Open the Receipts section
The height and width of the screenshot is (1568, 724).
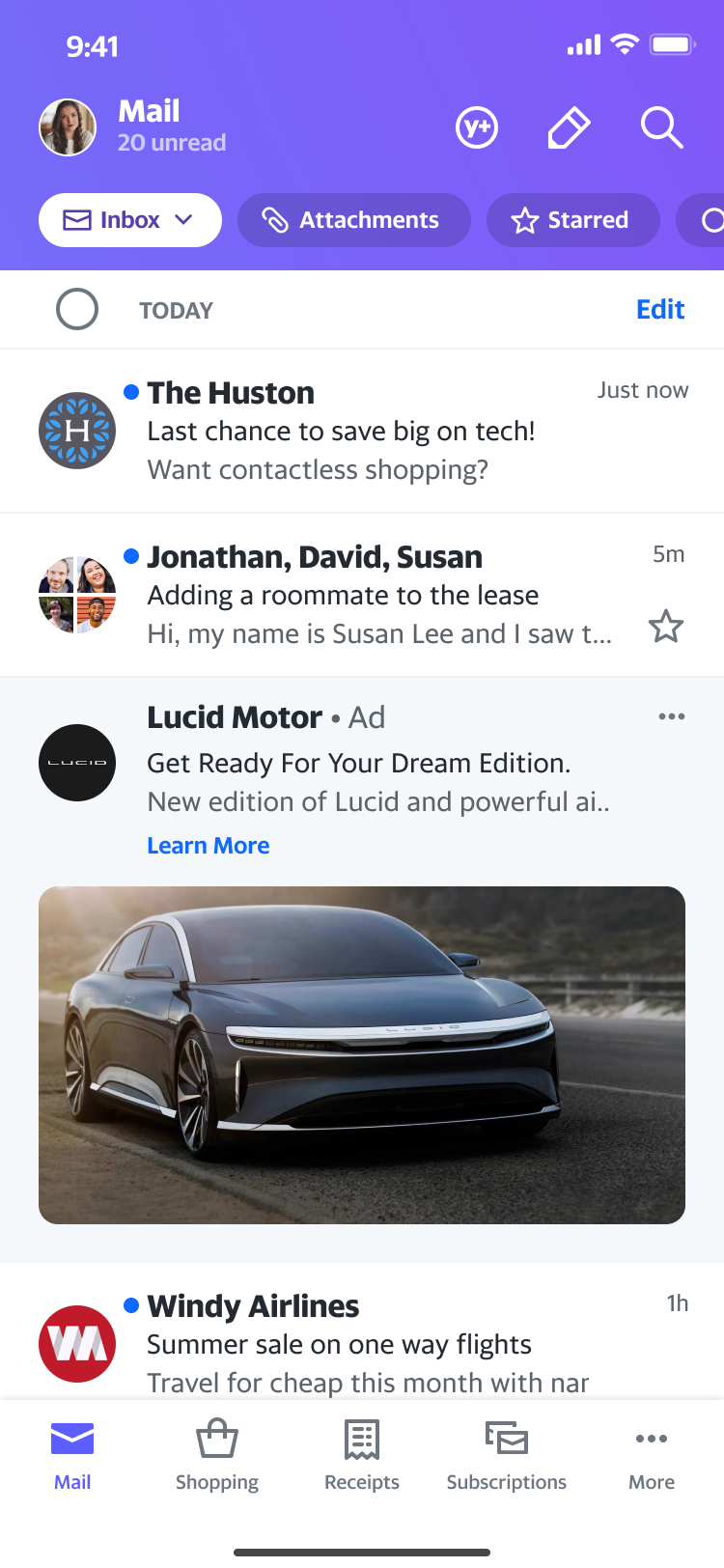pyautogui.click(x=361, y=1453)
